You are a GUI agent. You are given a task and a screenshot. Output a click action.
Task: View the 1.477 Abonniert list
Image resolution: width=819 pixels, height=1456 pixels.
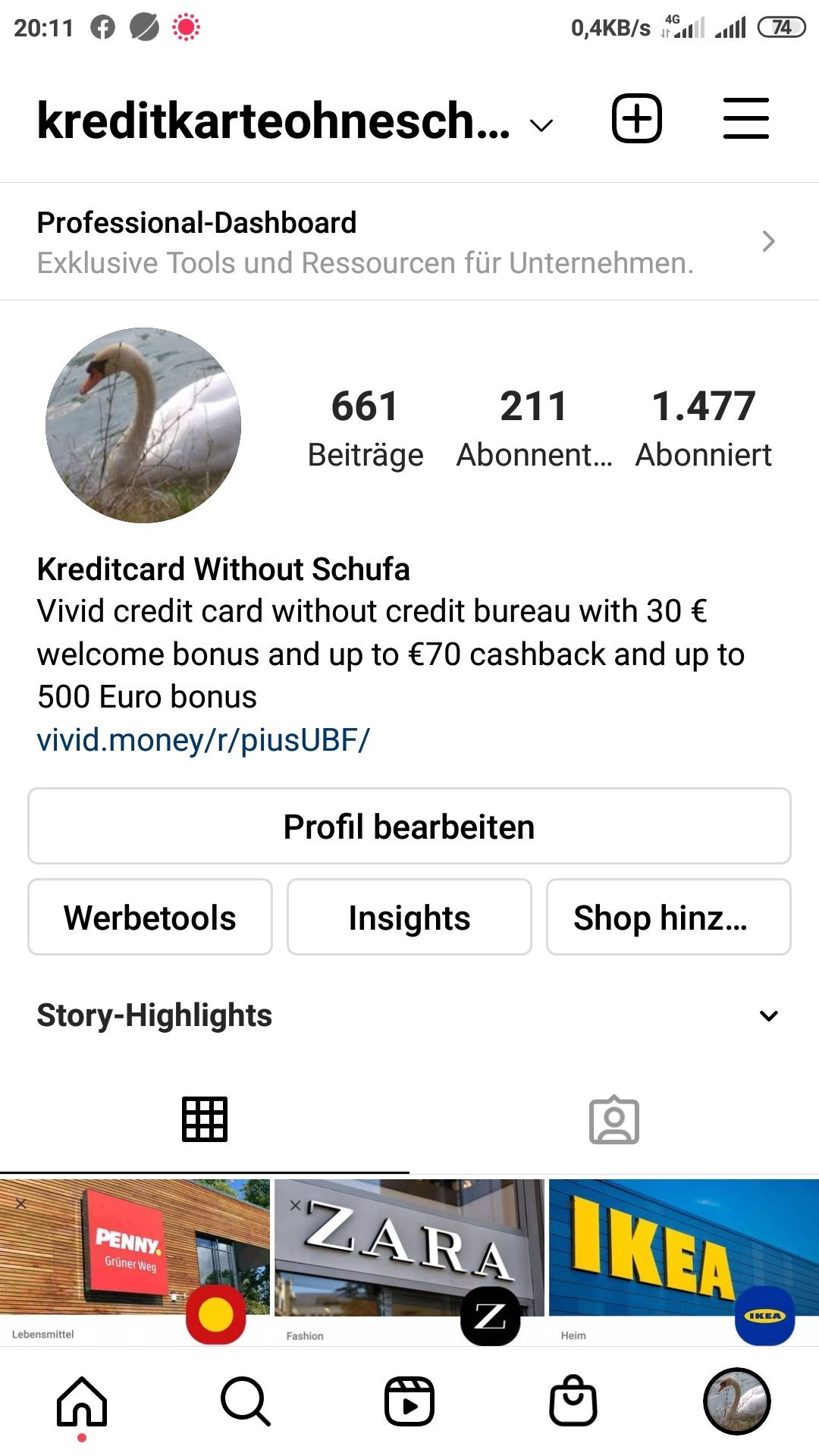704,428
